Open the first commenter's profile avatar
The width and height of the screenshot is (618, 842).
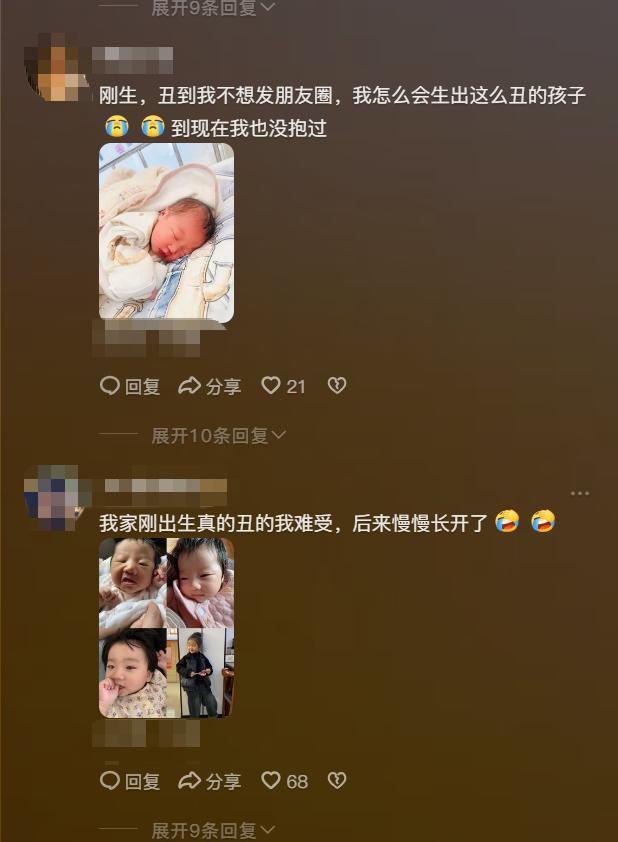click(58, 66)
